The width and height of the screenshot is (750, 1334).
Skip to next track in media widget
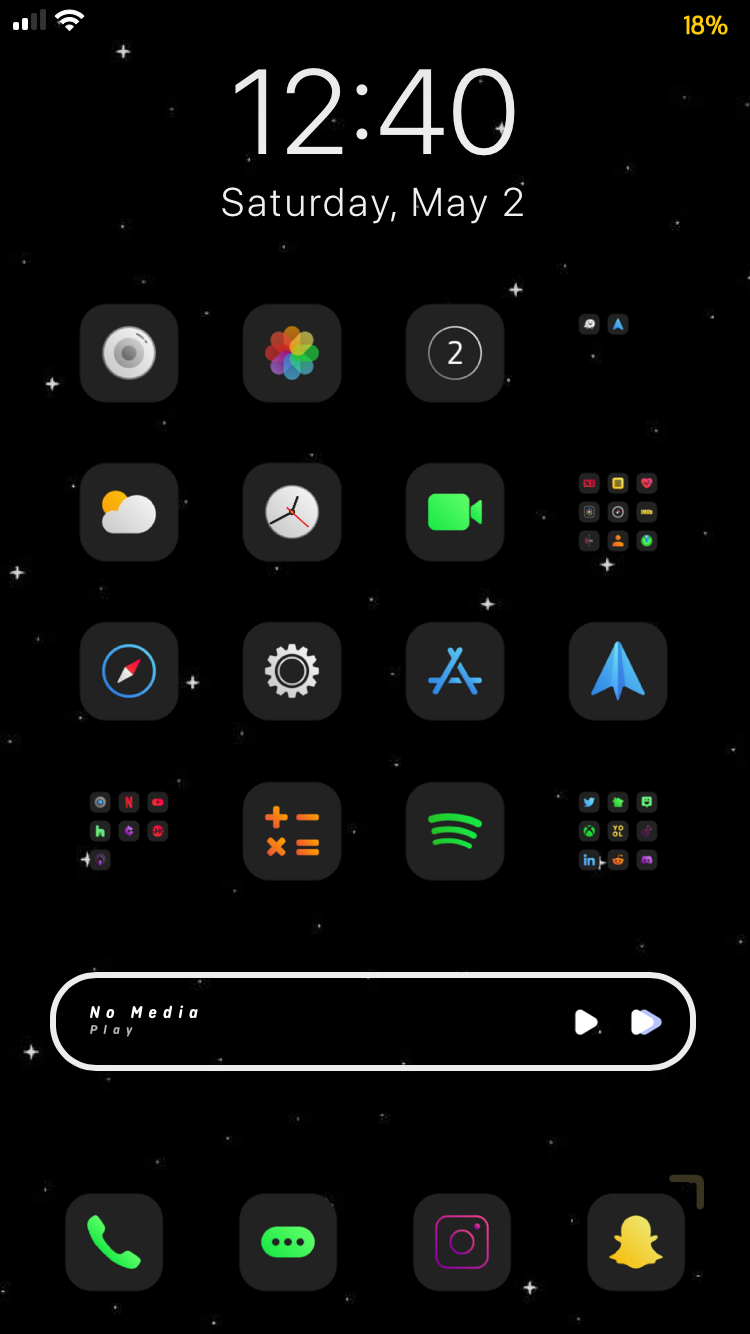646,1022
